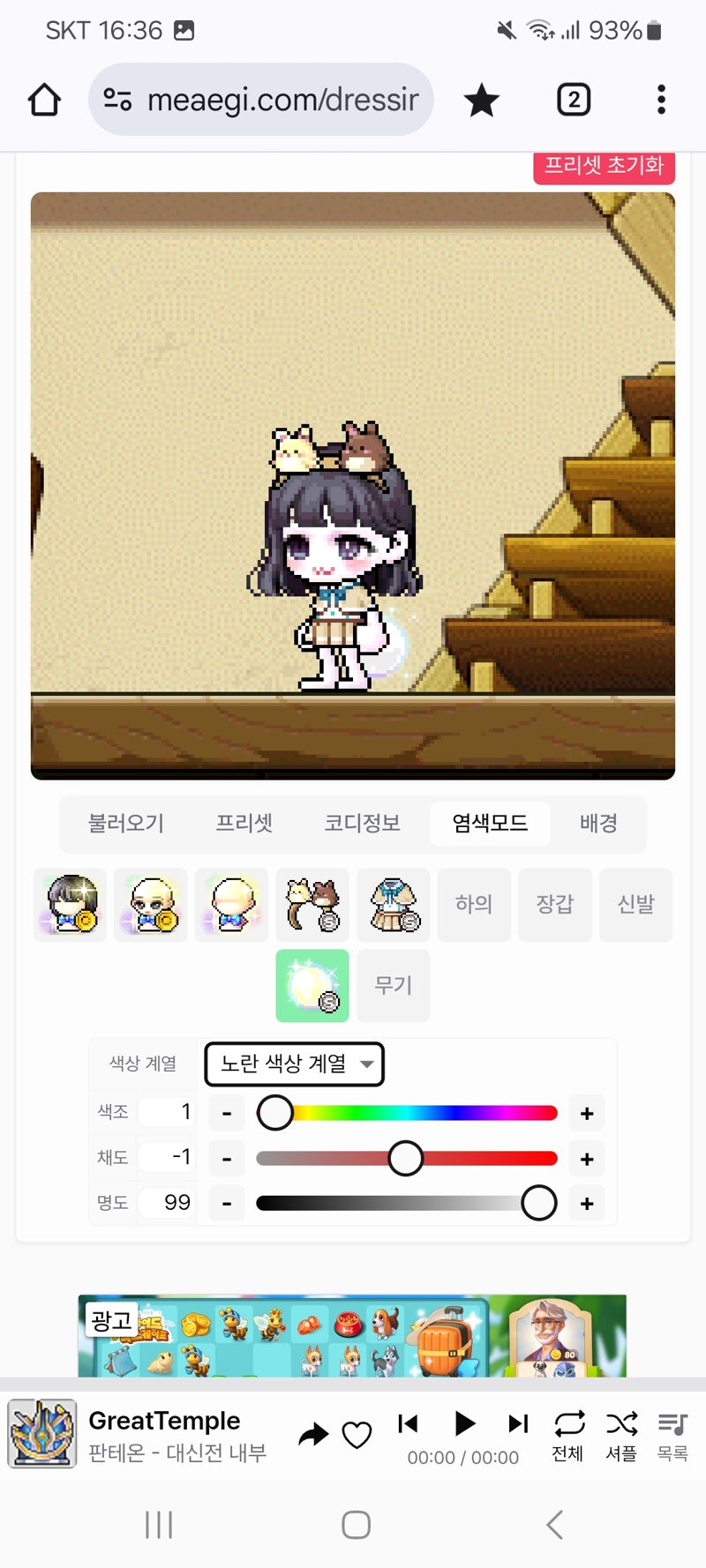Decrease 채도 with the minus button
The image size is (706, 1568).
[x=227, y=1159]
